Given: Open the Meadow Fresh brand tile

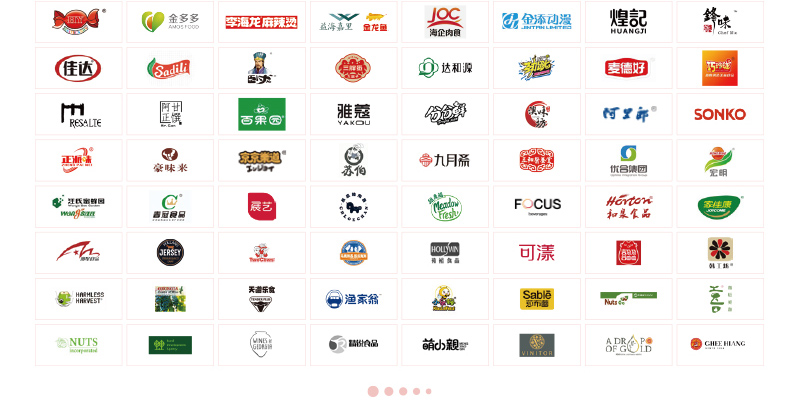Looking at the screenshot, I should (445, 206).
